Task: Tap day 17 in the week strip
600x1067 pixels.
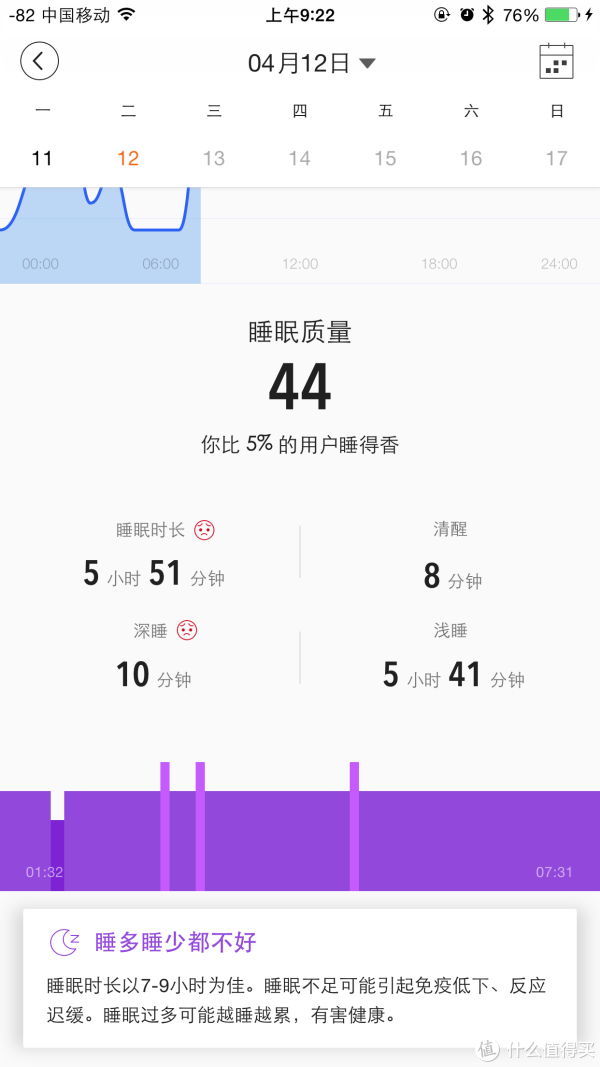Action: coord(556,159)
